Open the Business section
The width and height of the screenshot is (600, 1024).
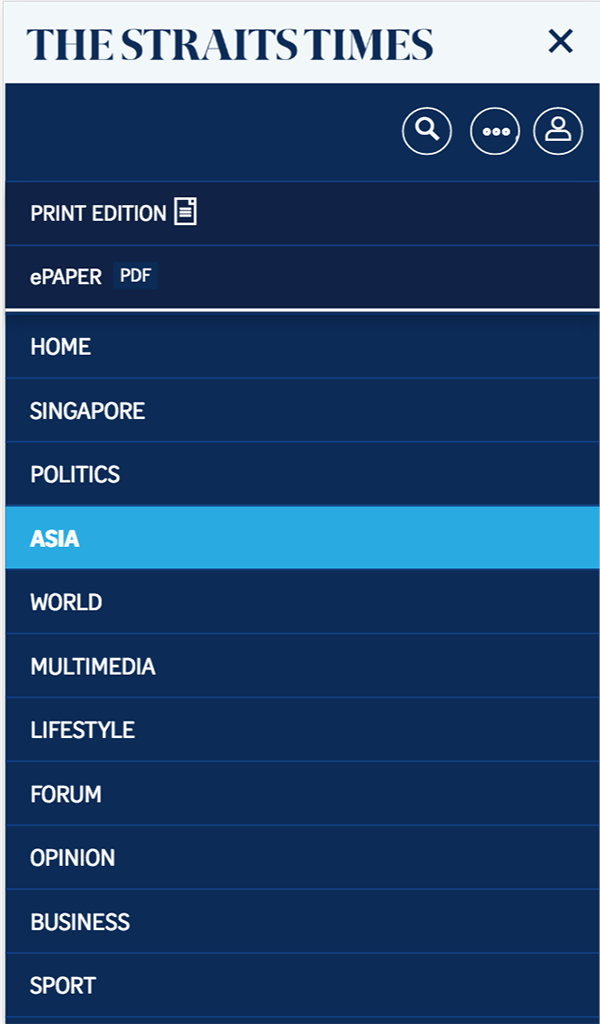coord(80,923)
